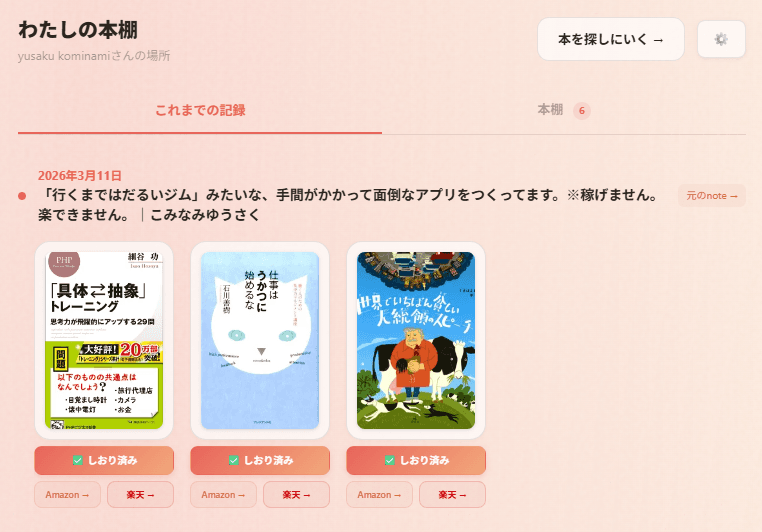762x532 pixels.
Task: Open the settings gear icon
Action: [x=721, y=40]
